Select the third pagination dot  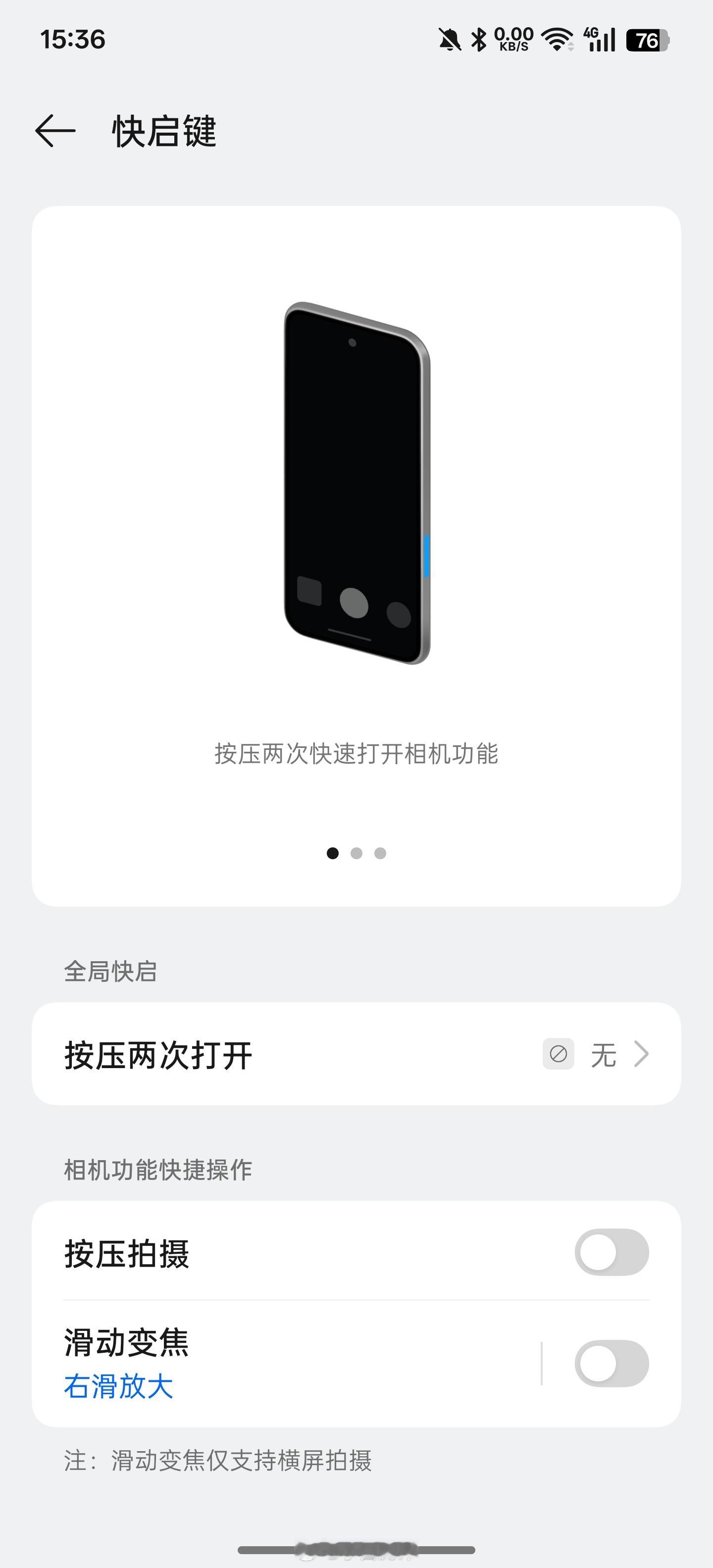(380, 853)
